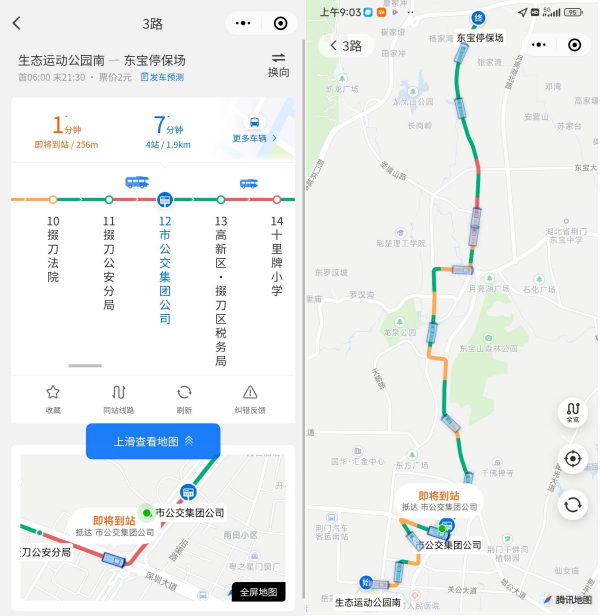Open the 全屏地图 full-screen map

(x=258, y=592)
